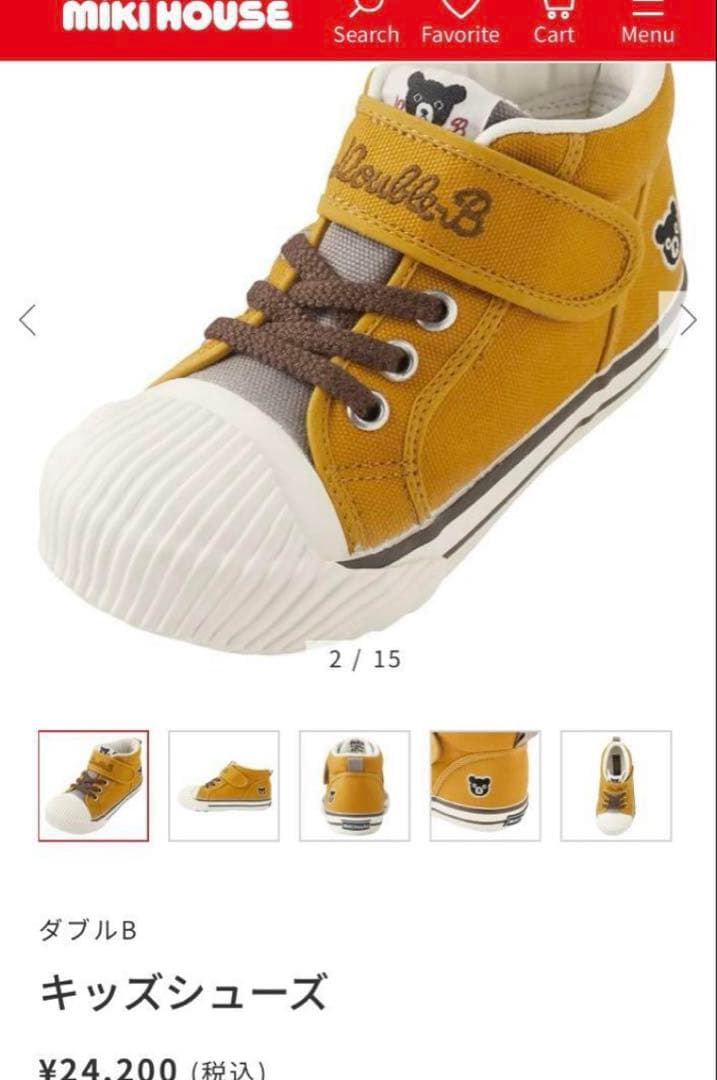Select the heel bear close-up thumbnail
Viewport: 717px width, 1080px height.
(x=485, y=785)
